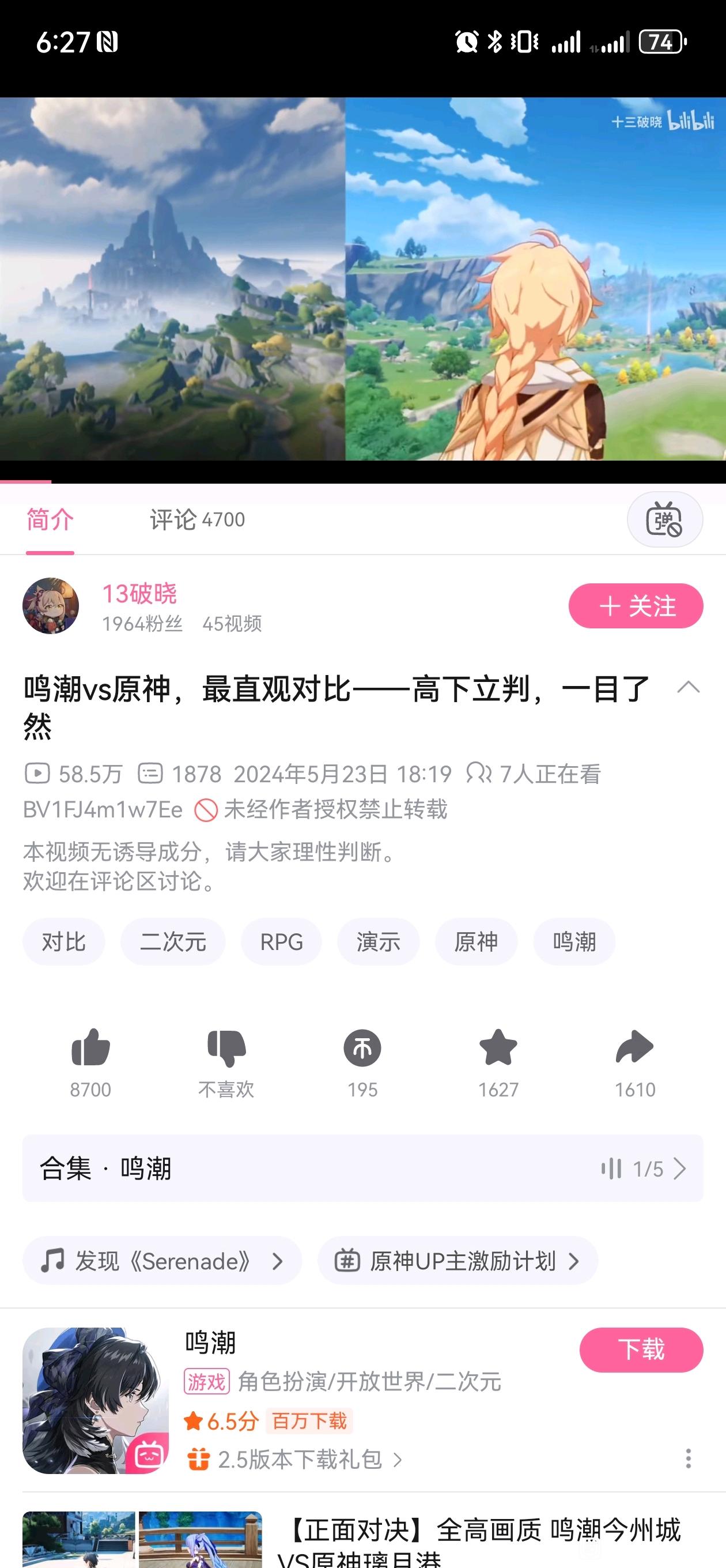726x1568 pixels.
Task: Select the 二次元 tag chip
Action: pos(173,941)
